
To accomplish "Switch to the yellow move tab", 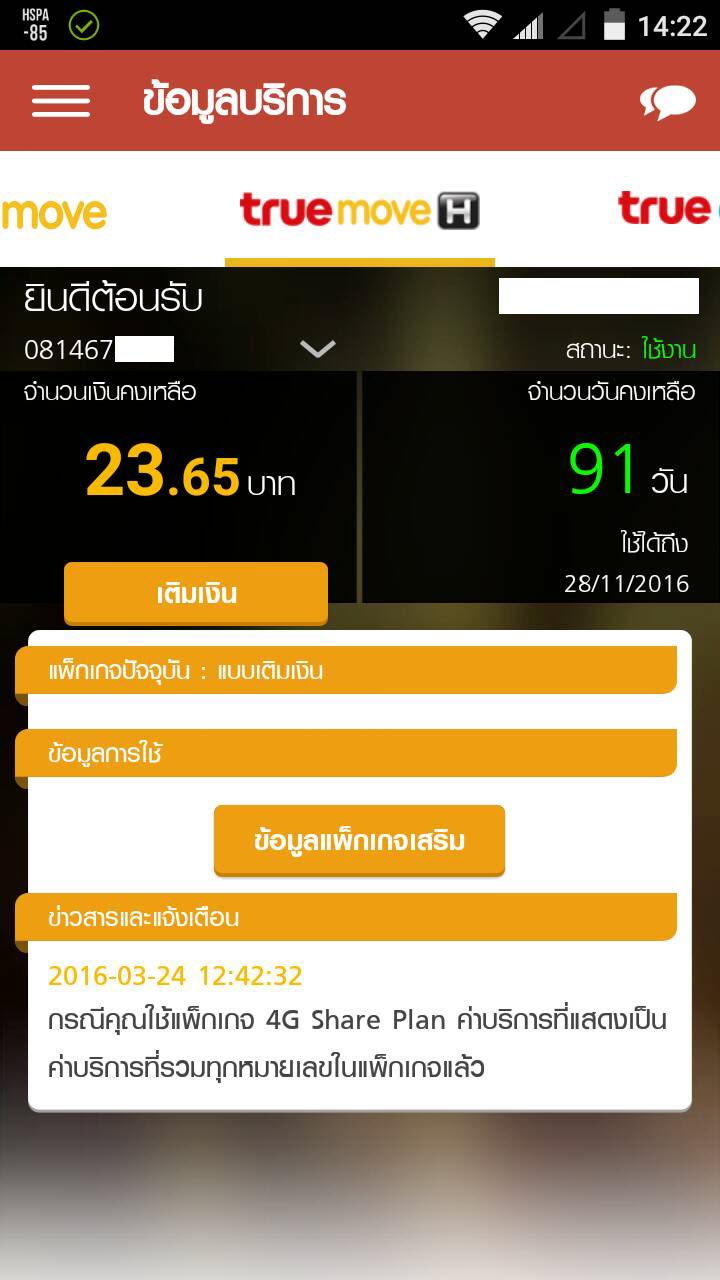I will [x=54, y=212].
